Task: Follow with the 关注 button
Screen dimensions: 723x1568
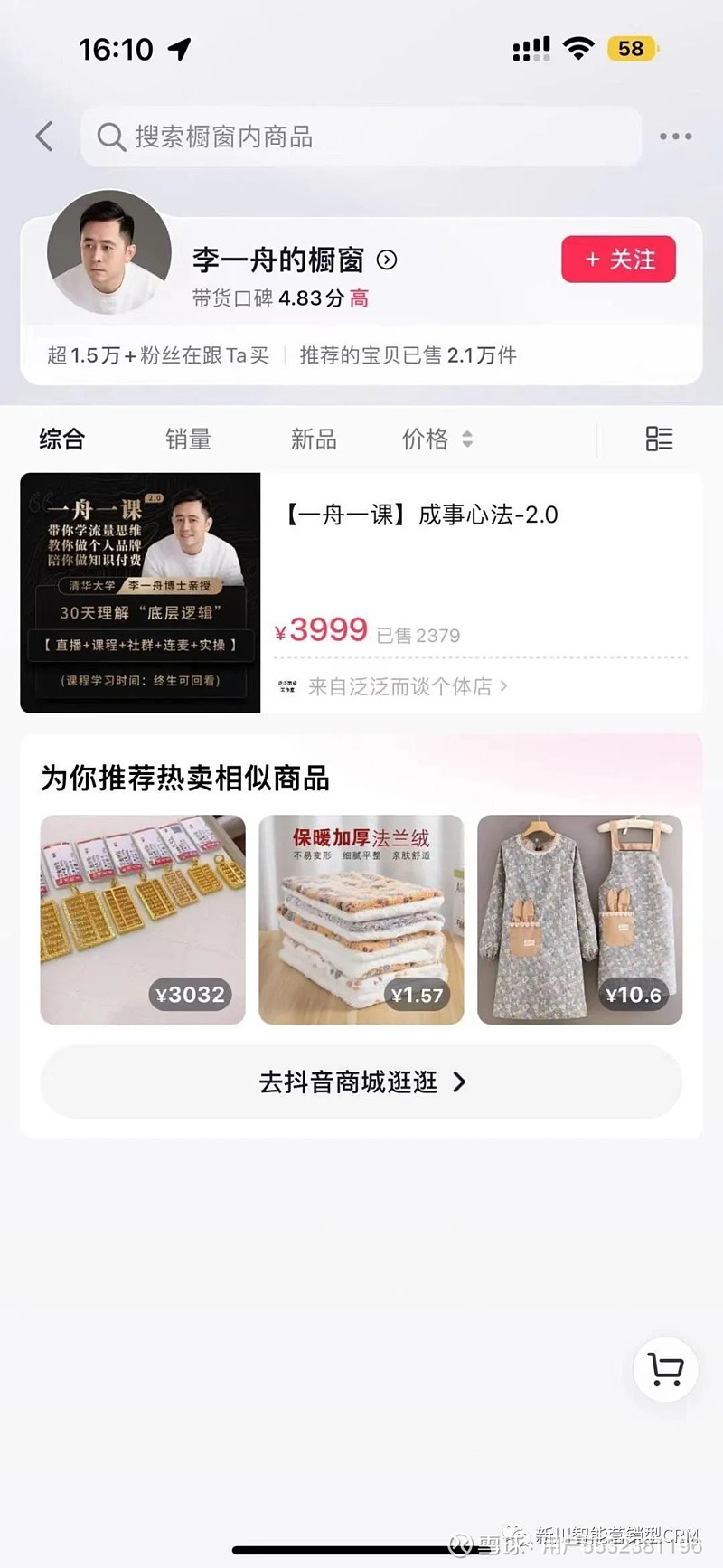Action: [x=618, y=260]
